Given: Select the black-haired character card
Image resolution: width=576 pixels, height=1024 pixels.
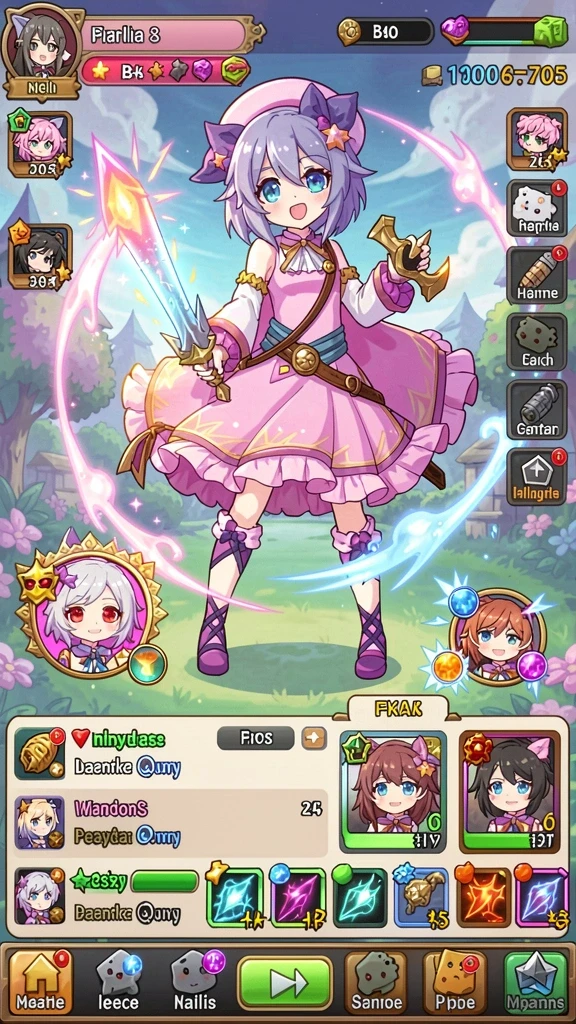Looking at the screenshot, I should (x=509, y=790).
